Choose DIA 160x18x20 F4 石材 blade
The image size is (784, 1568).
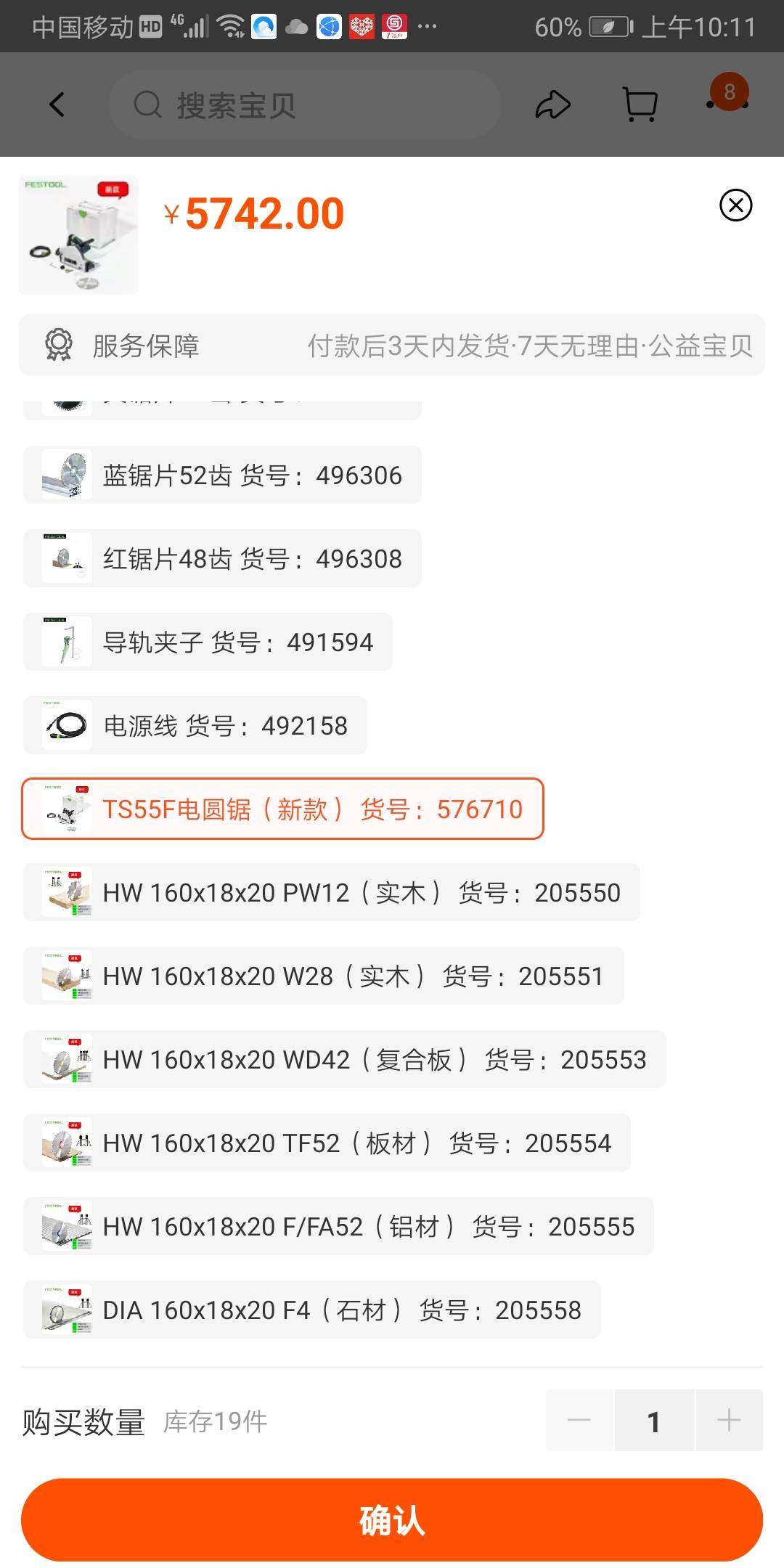312,1310
